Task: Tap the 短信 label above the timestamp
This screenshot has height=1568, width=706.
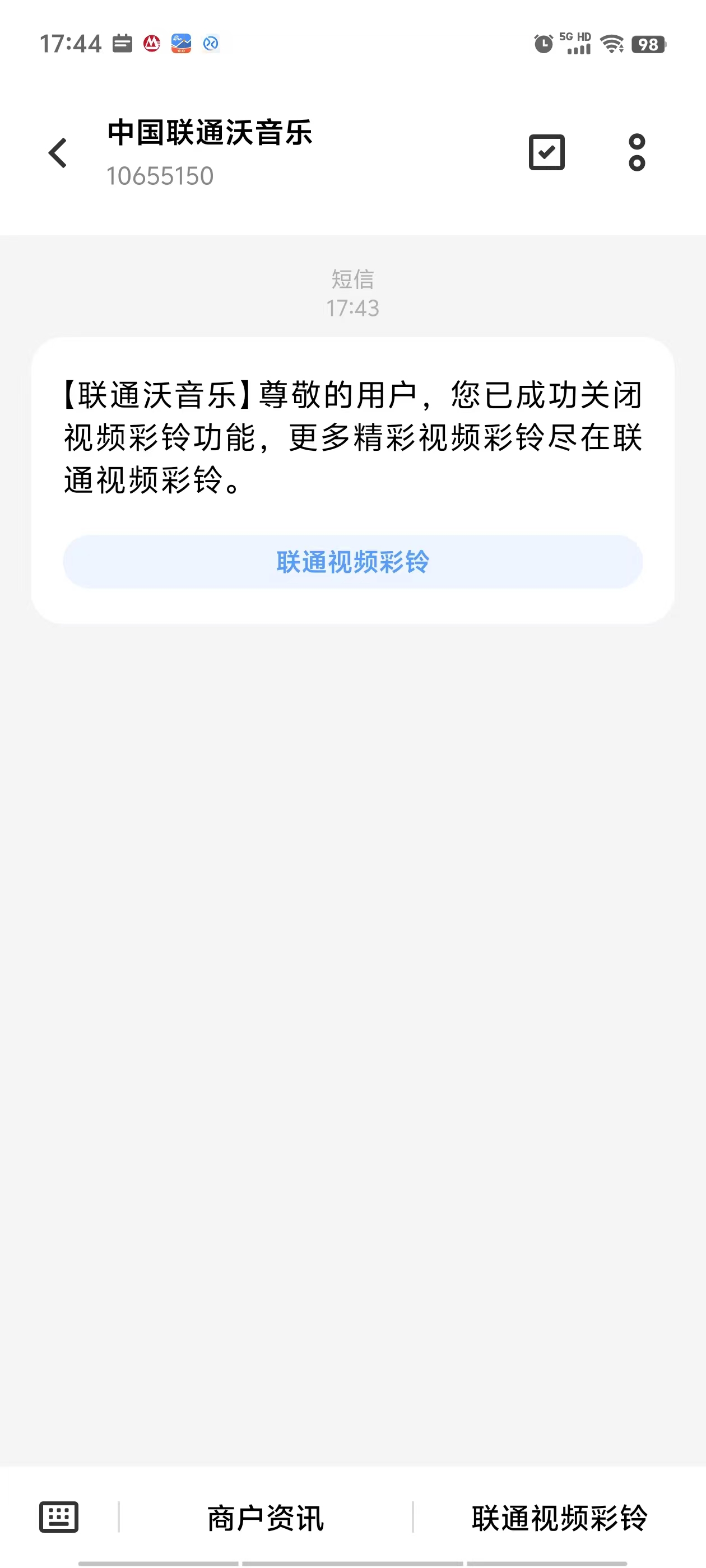Action: (x=352, y=279)
